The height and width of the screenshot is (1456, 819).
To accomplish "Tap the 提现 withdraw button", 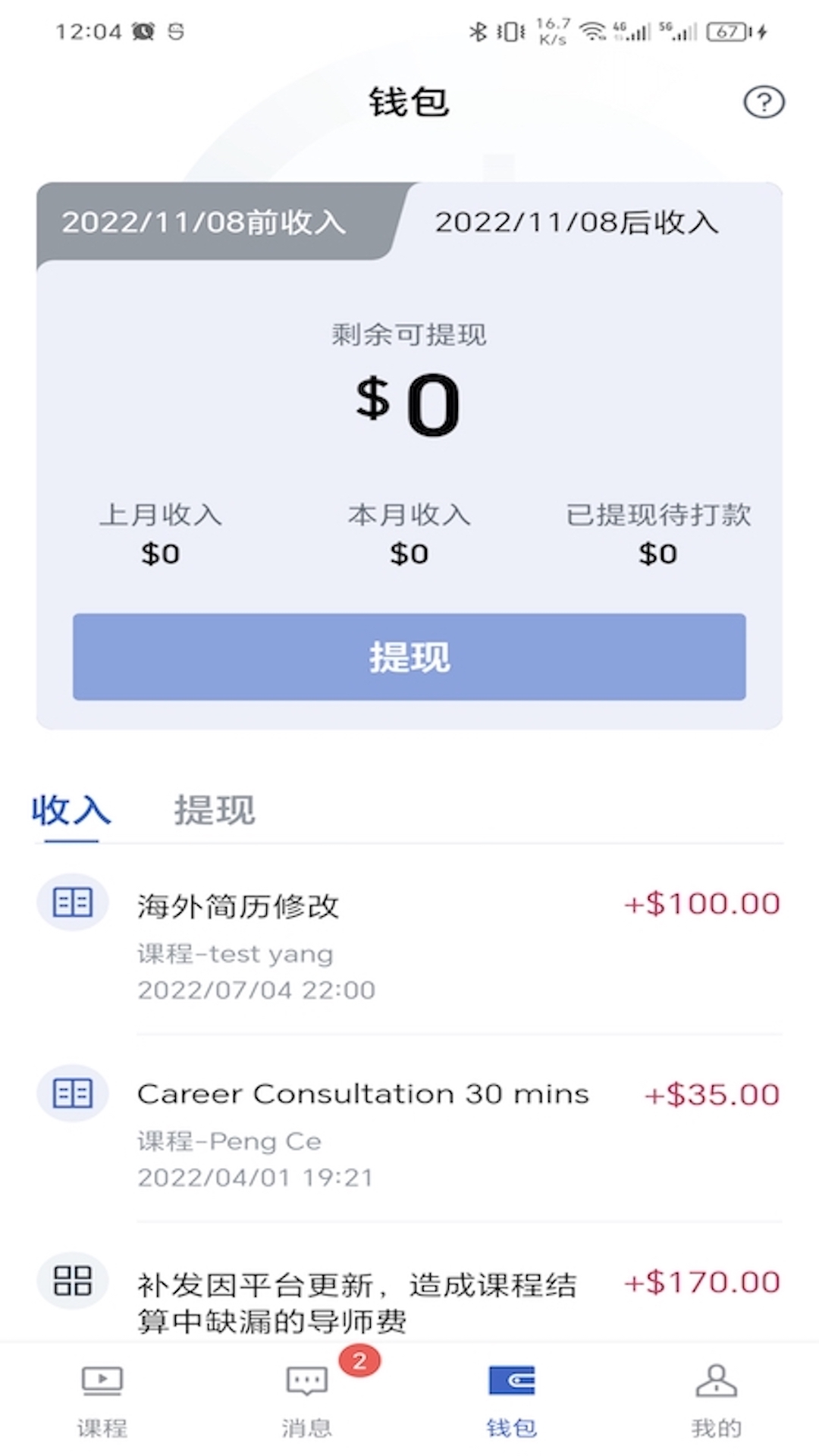I will pos(409,657).
